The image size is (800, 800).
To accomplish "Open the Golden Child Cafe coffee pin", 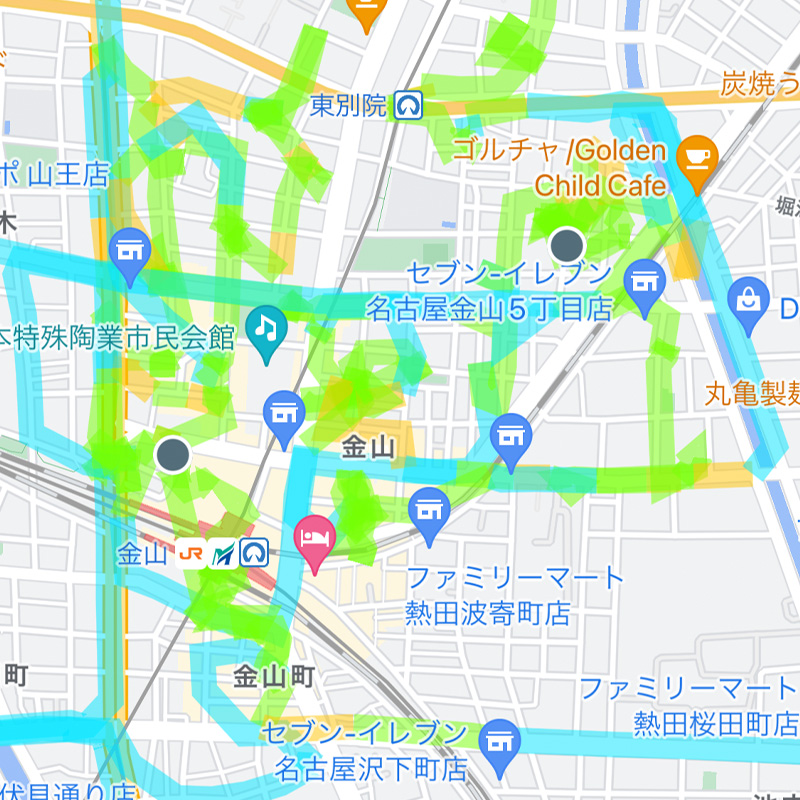I will (x=697, y=158).
